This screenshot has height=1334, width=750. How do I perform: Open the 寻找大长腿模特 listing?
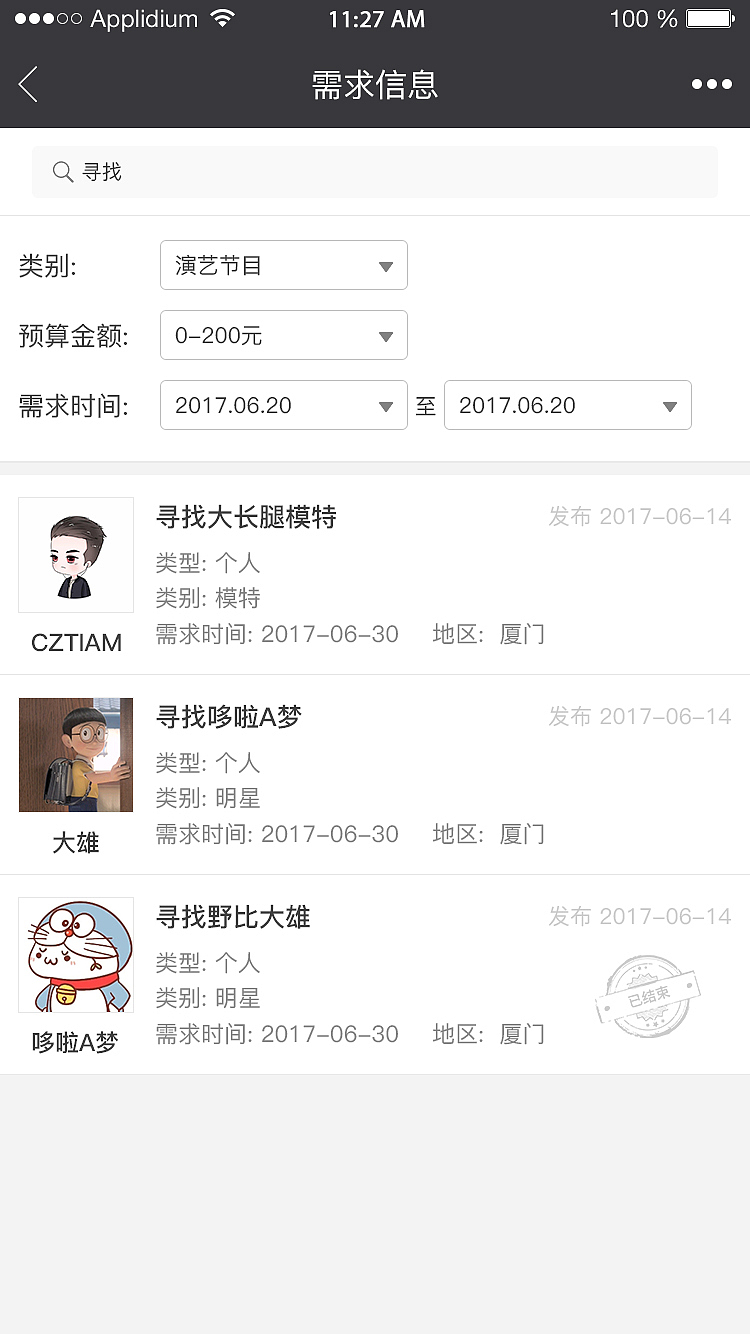(246, 518)
